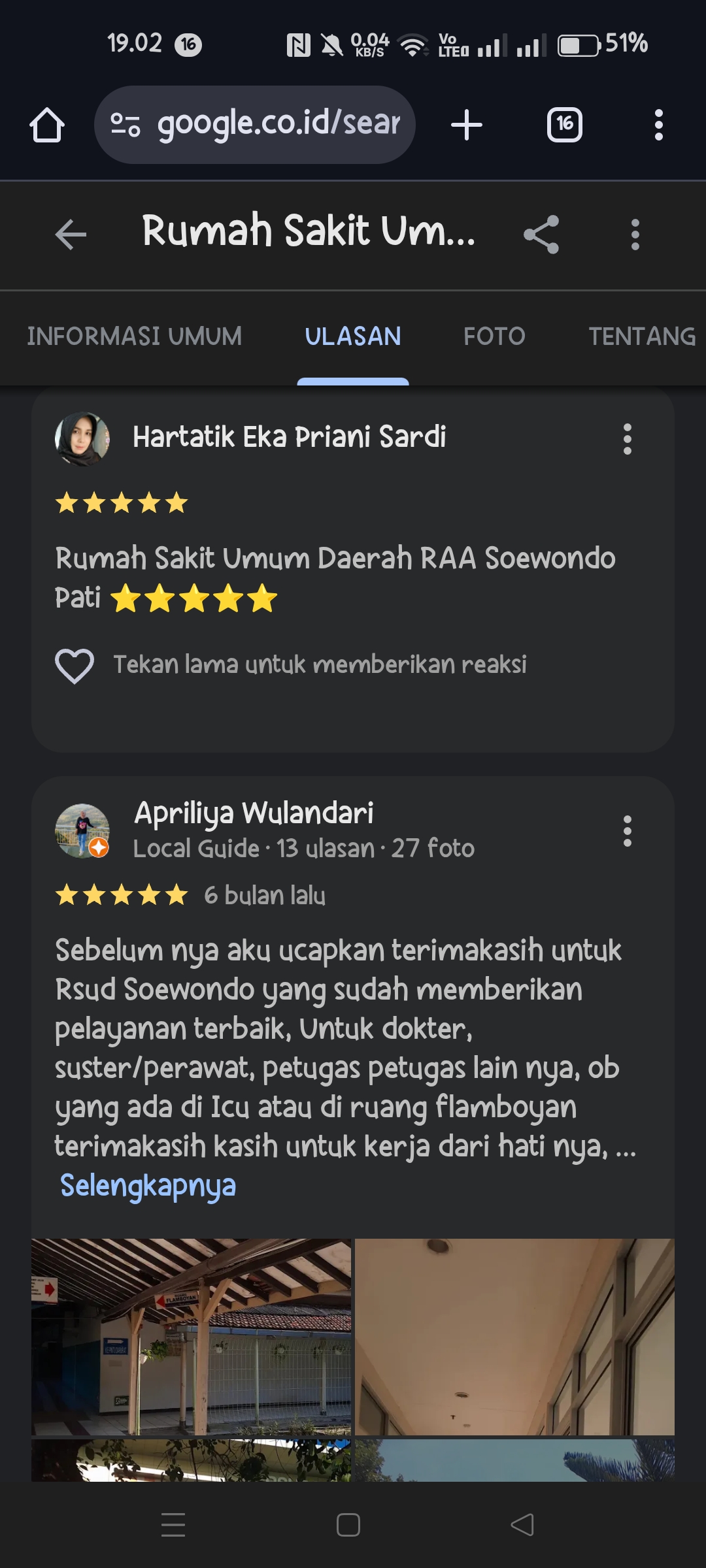Viewport: 706px width, 1568px height.
Task: Share this hospital listing
Action: (x=541, y=235)
